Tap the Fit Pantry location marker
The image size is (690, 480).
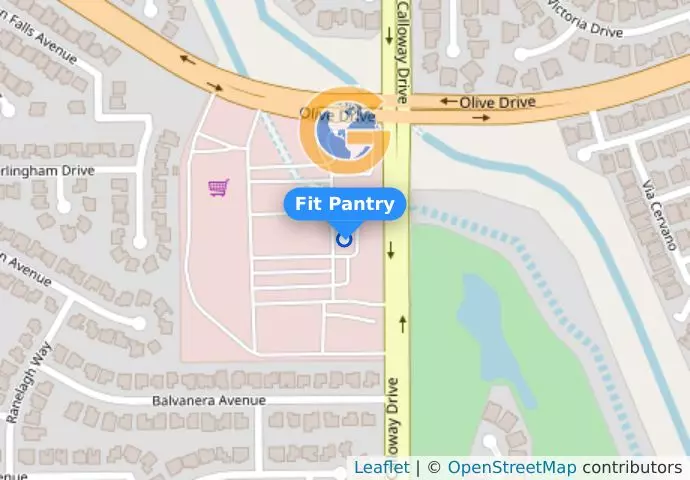(344, 239)
